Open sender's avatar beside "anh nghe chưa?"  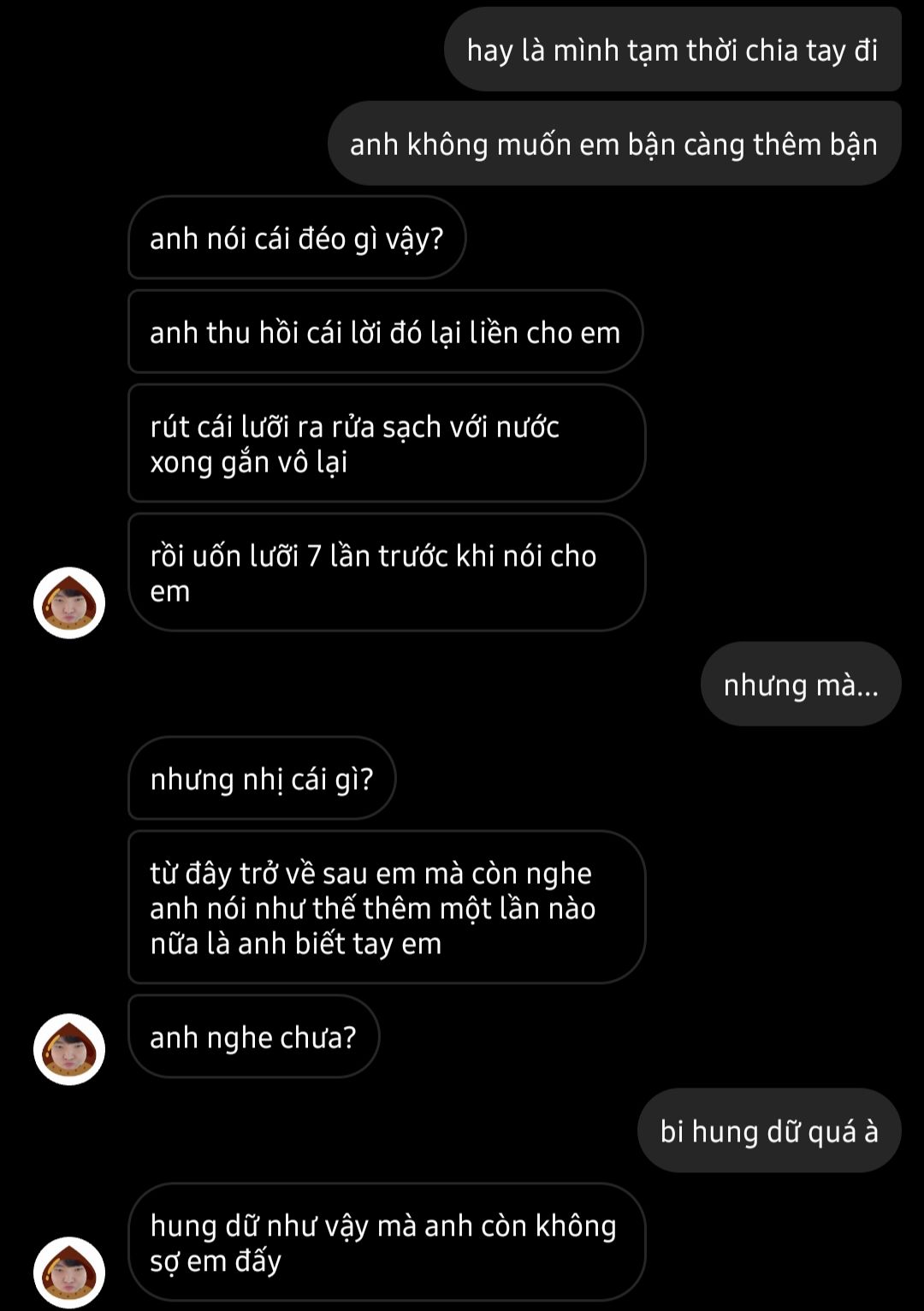(x=69, y=1049)
